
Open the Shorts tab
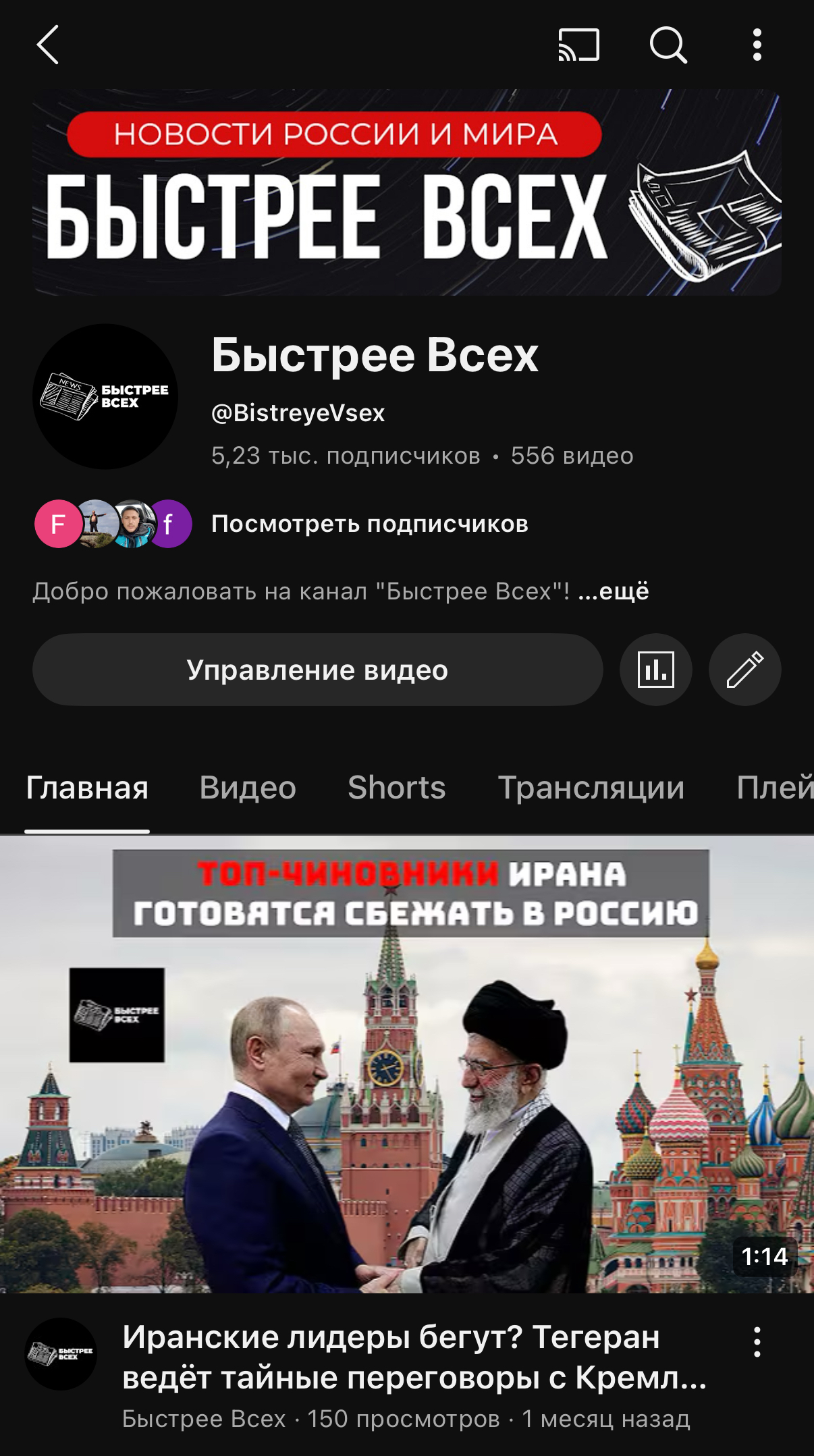[396, 788]
